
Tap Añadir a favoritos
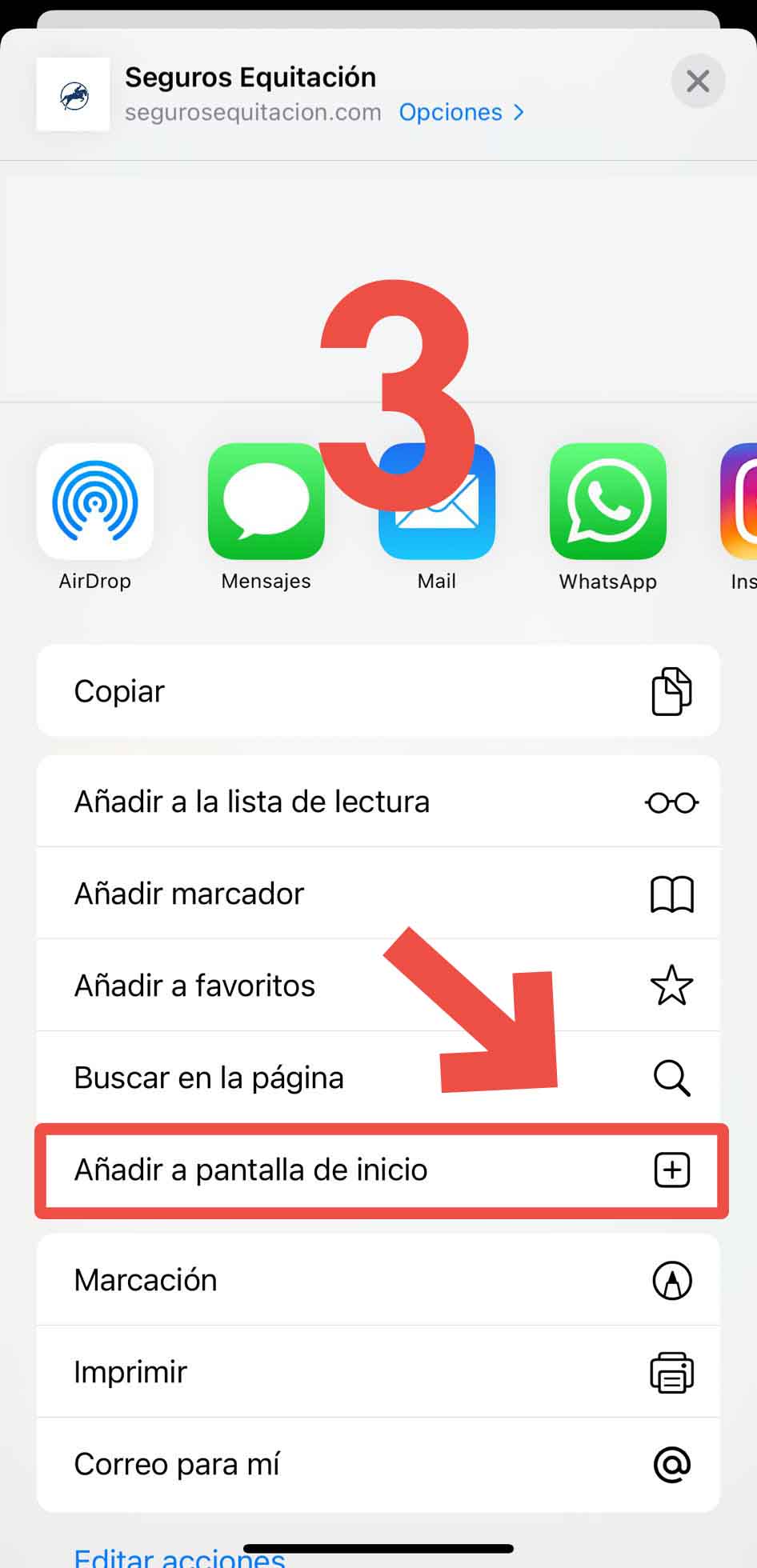(378, 985)
